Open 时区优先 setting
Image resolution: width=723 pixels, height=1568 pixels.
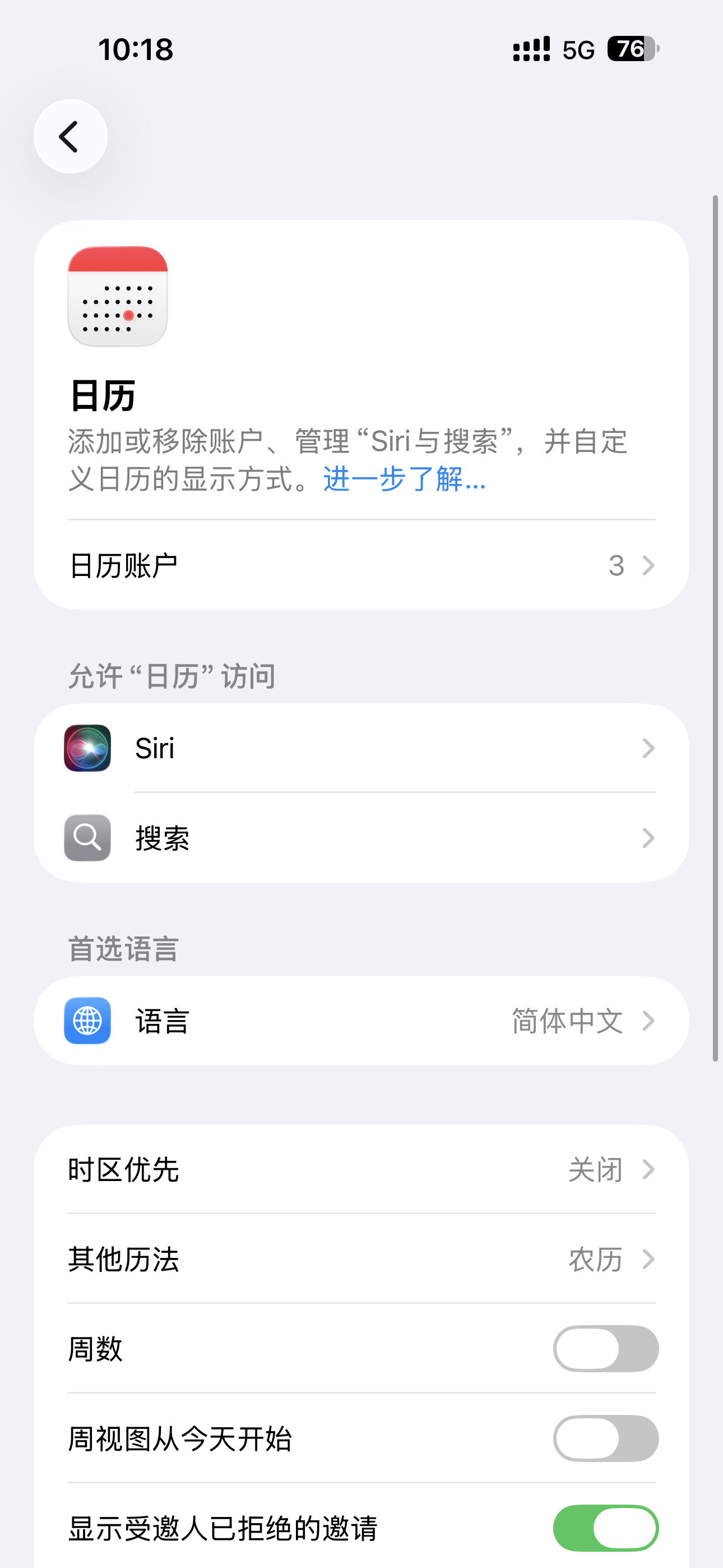[361, 1169]
